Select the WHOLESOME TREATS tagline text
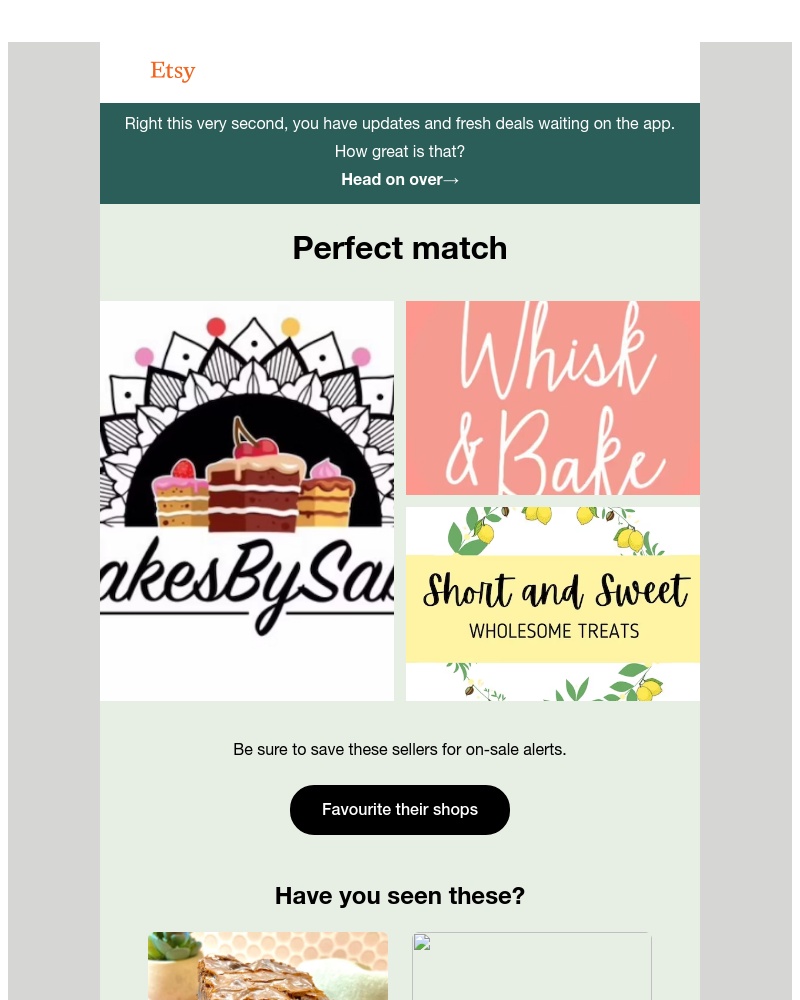800x1000 pixels. 556,630
